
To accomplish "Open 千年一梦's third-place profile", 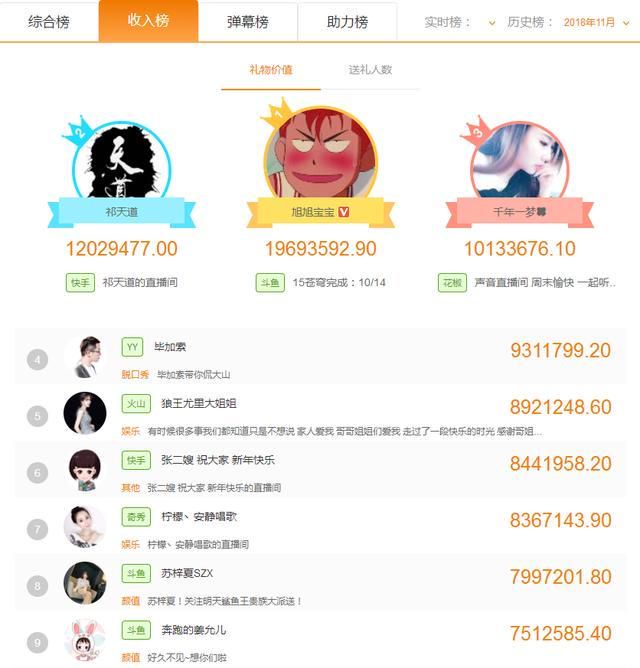I will coord(519,163).
